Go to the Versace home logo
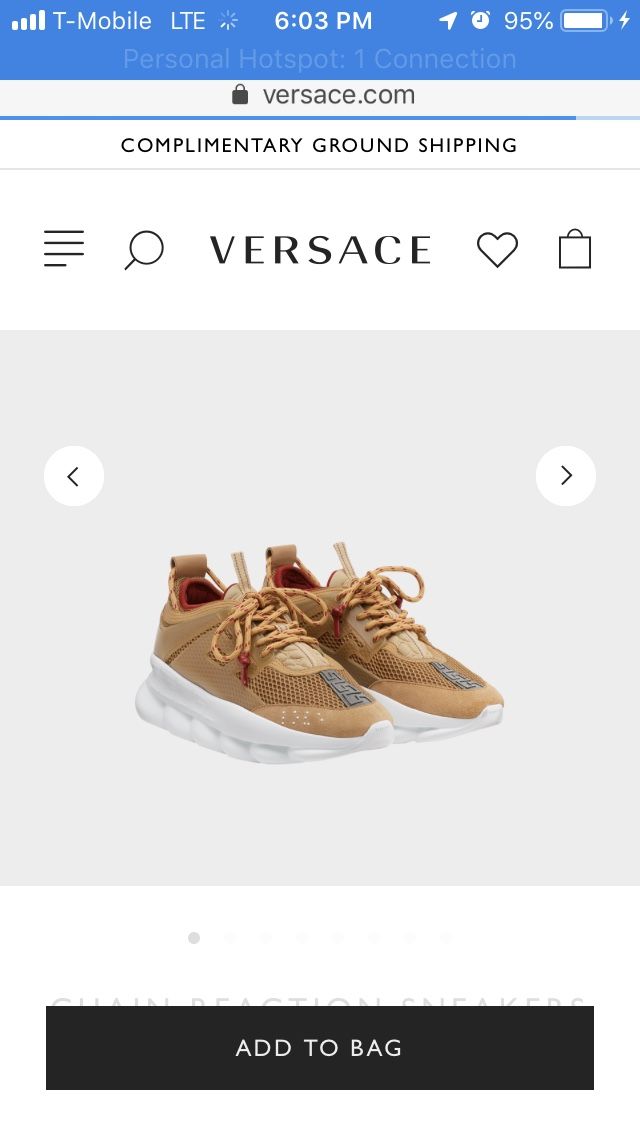Screen dimensions: 640x1136 pyautogui.click(x=320, y=250)
